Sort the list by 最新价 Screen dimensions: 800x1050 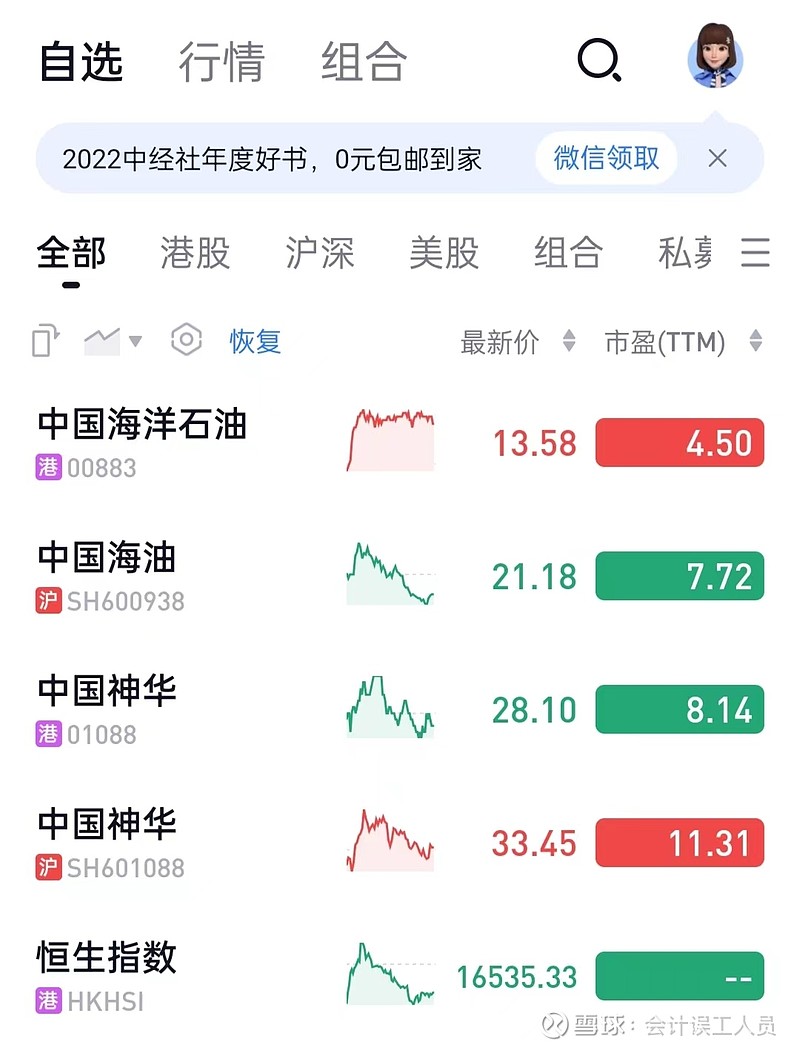click(517, 342)
